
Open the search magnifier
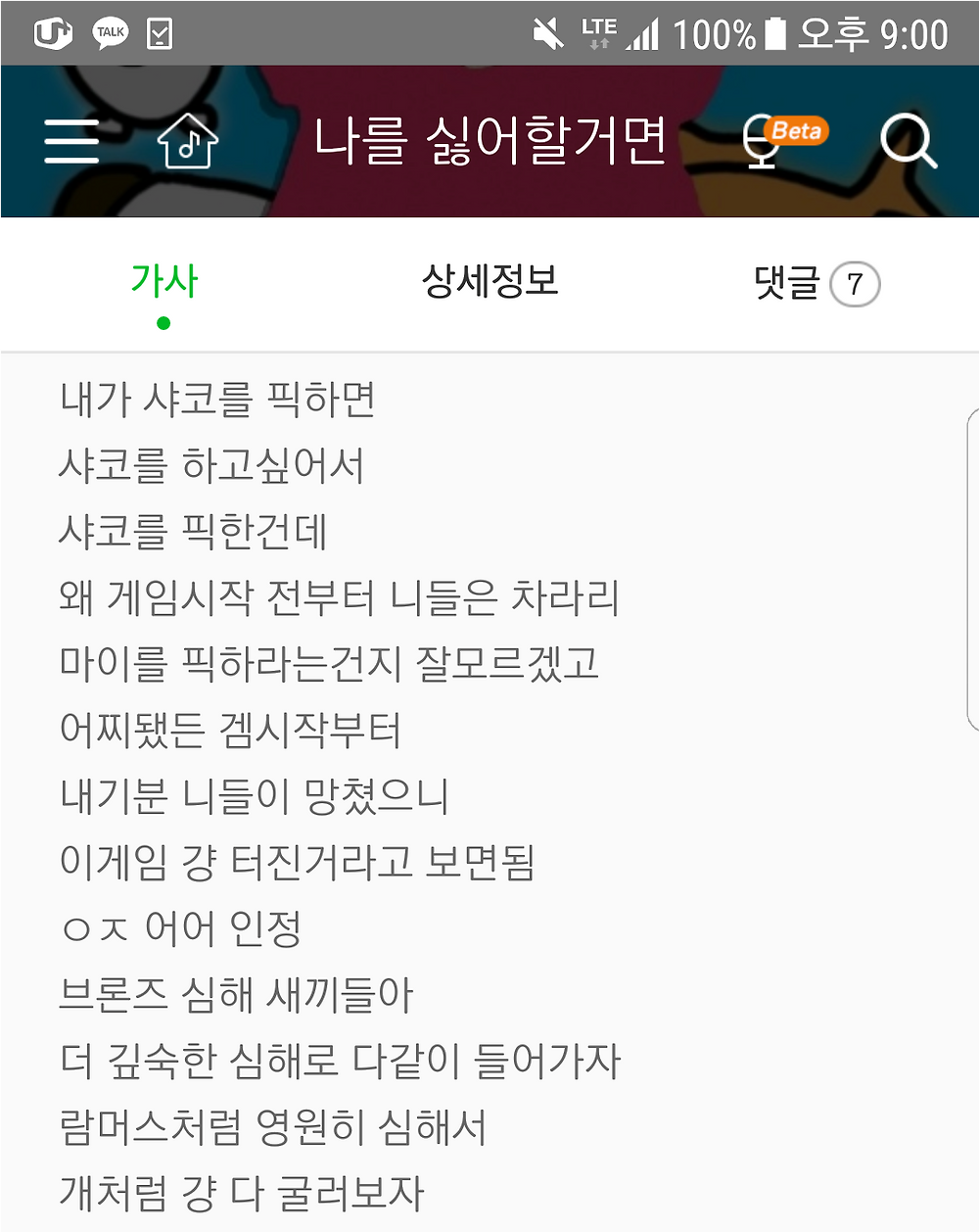tap(908, 141)
